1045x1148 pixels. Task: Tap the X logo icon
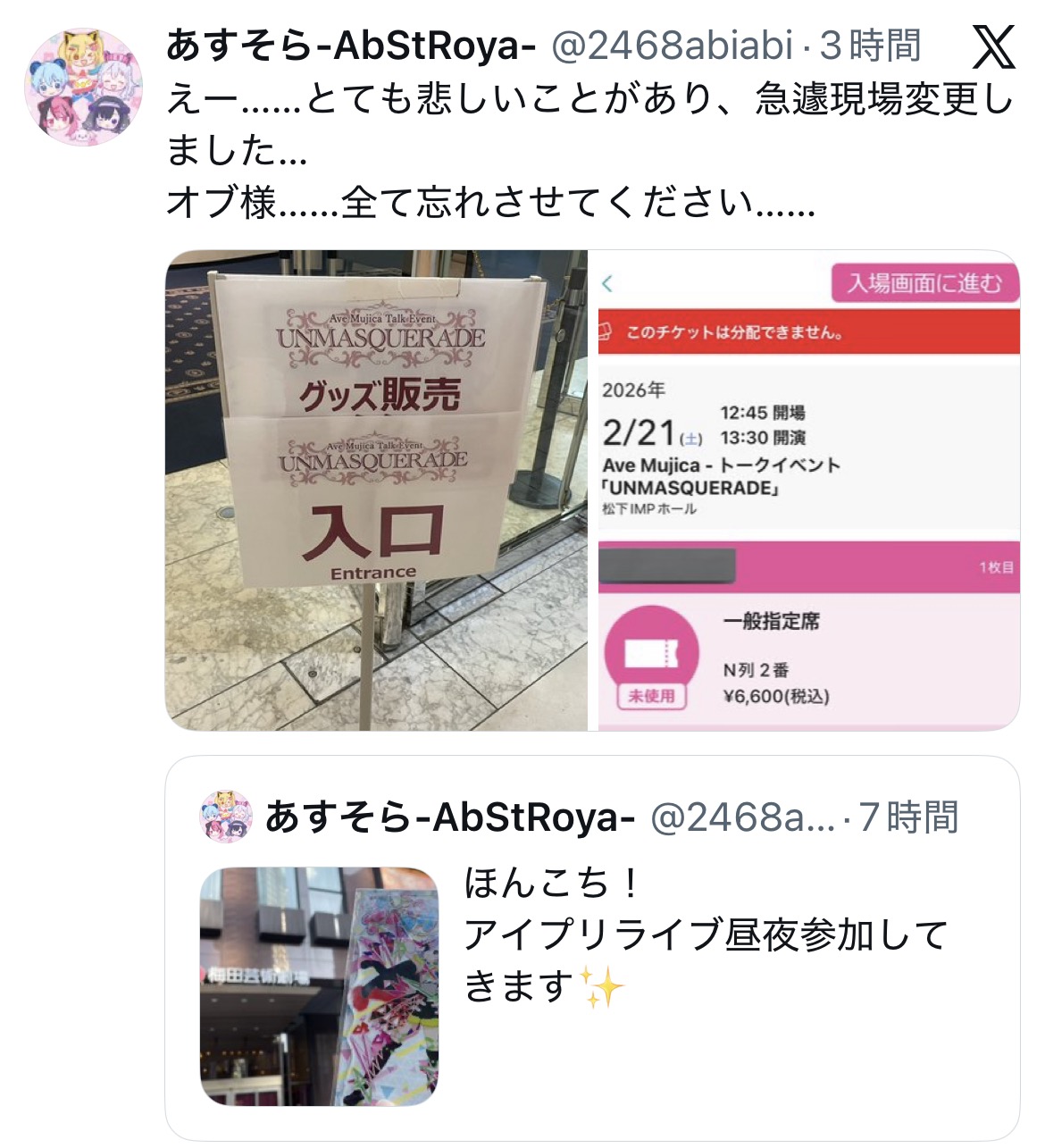click(993, 47)
